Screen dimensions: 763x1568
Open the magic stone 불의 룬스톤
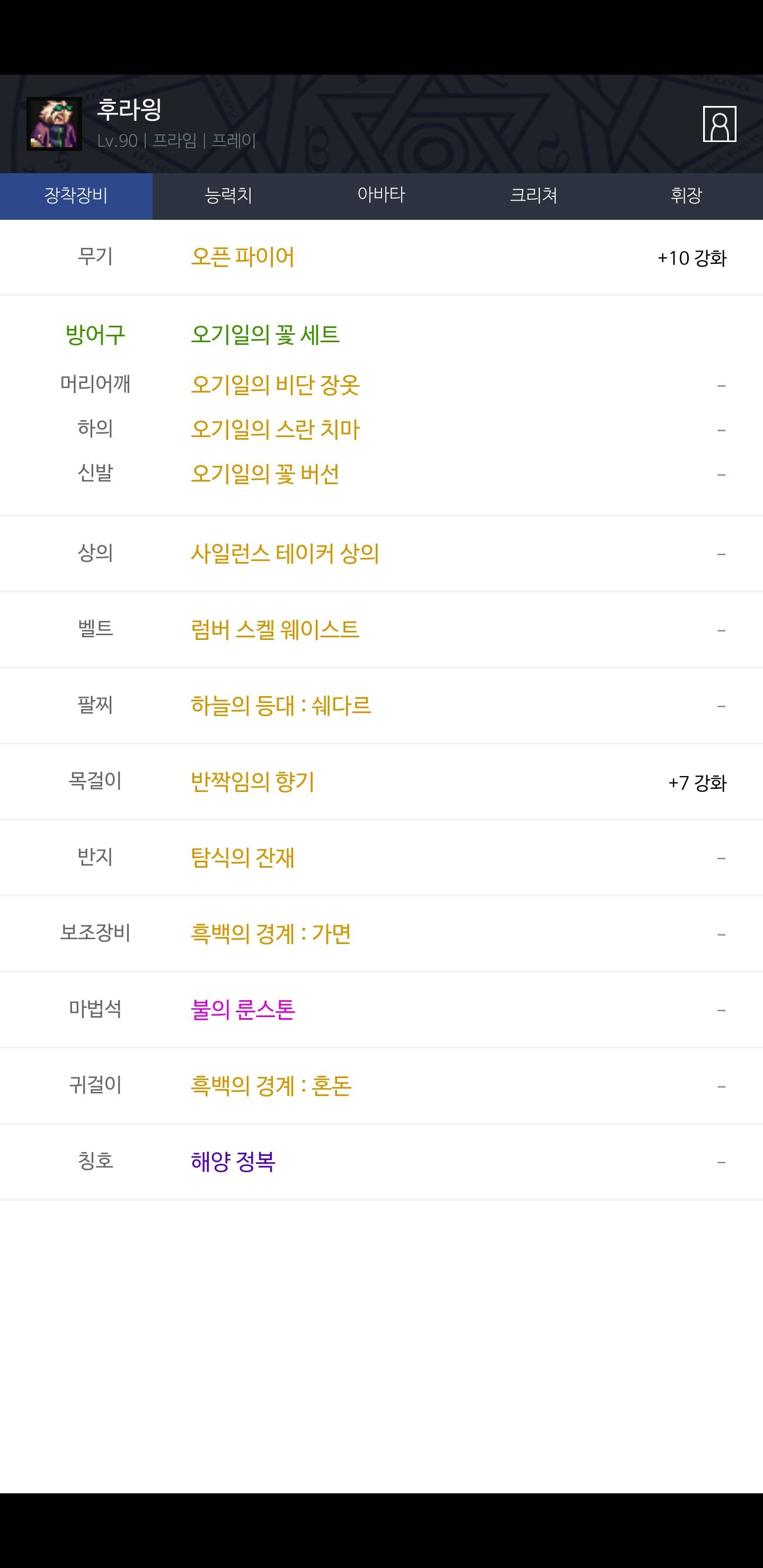242,1010
